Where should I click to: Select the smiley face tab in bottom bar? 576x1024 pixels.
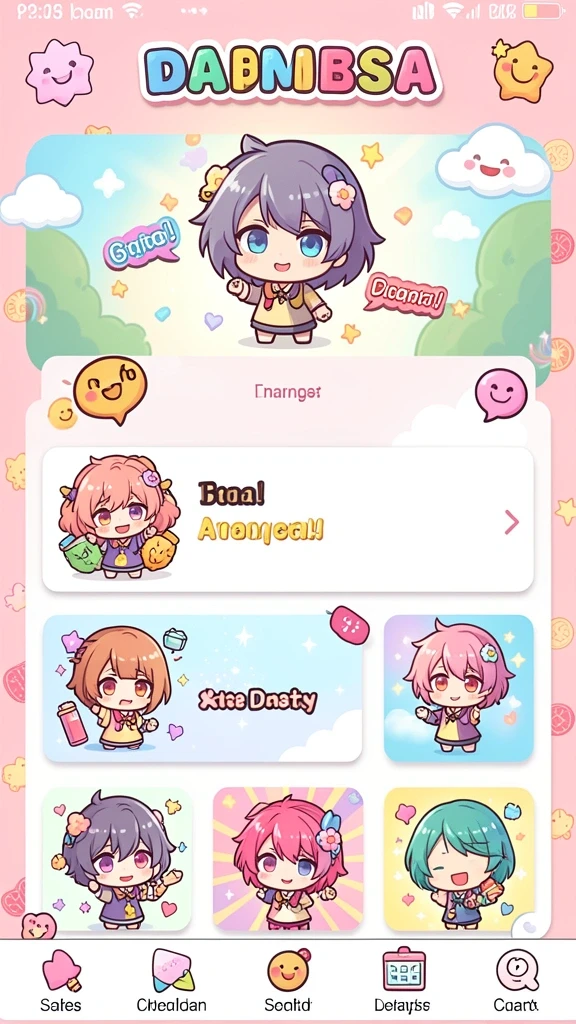click(x=288, y=981)
